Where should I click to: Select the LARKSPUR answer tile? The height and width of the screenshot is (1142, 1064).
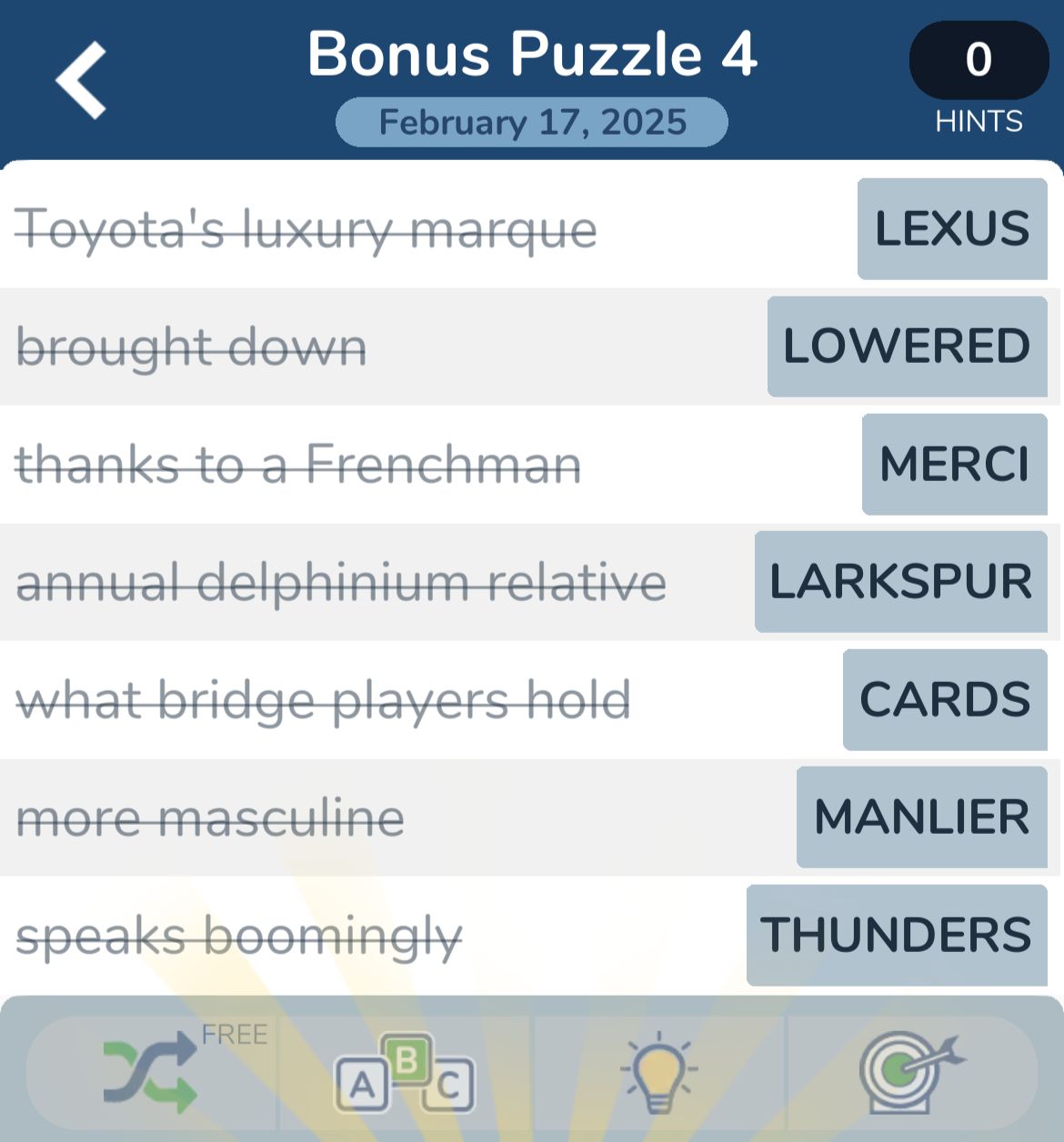pos(900,582)
